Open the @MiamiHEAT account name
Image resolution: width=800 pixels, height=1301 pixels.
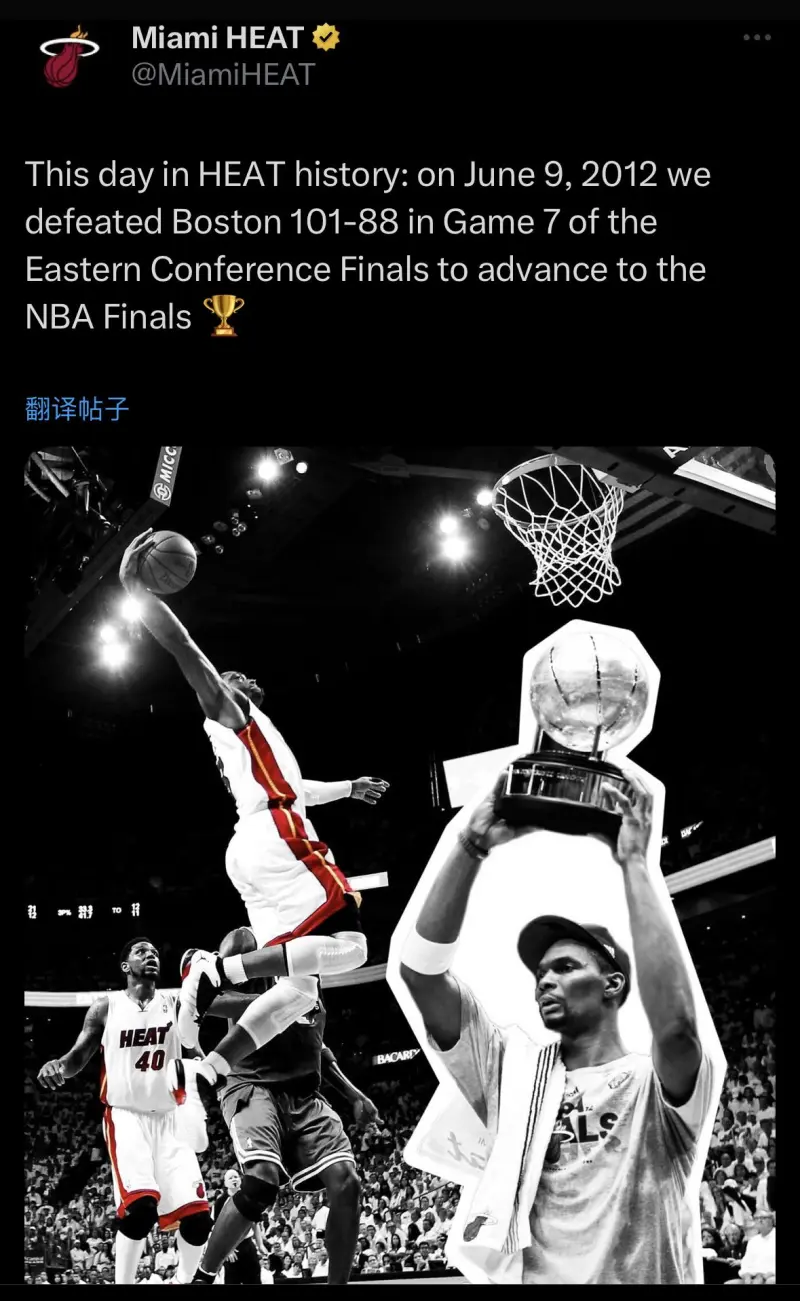[222, 74]
